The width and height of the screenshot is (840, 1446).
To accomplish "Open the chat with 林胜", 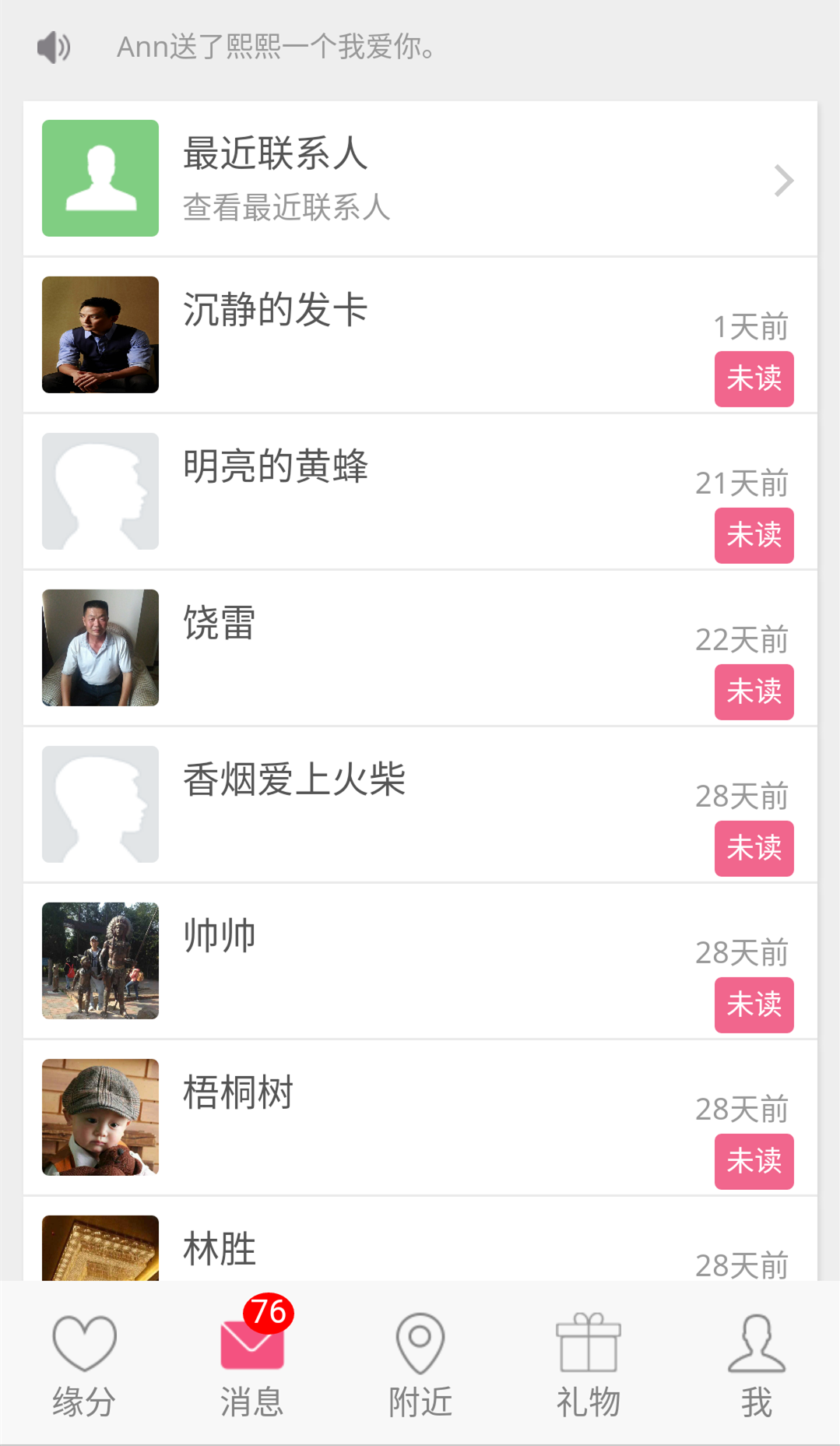I will tap(420, 1246).
